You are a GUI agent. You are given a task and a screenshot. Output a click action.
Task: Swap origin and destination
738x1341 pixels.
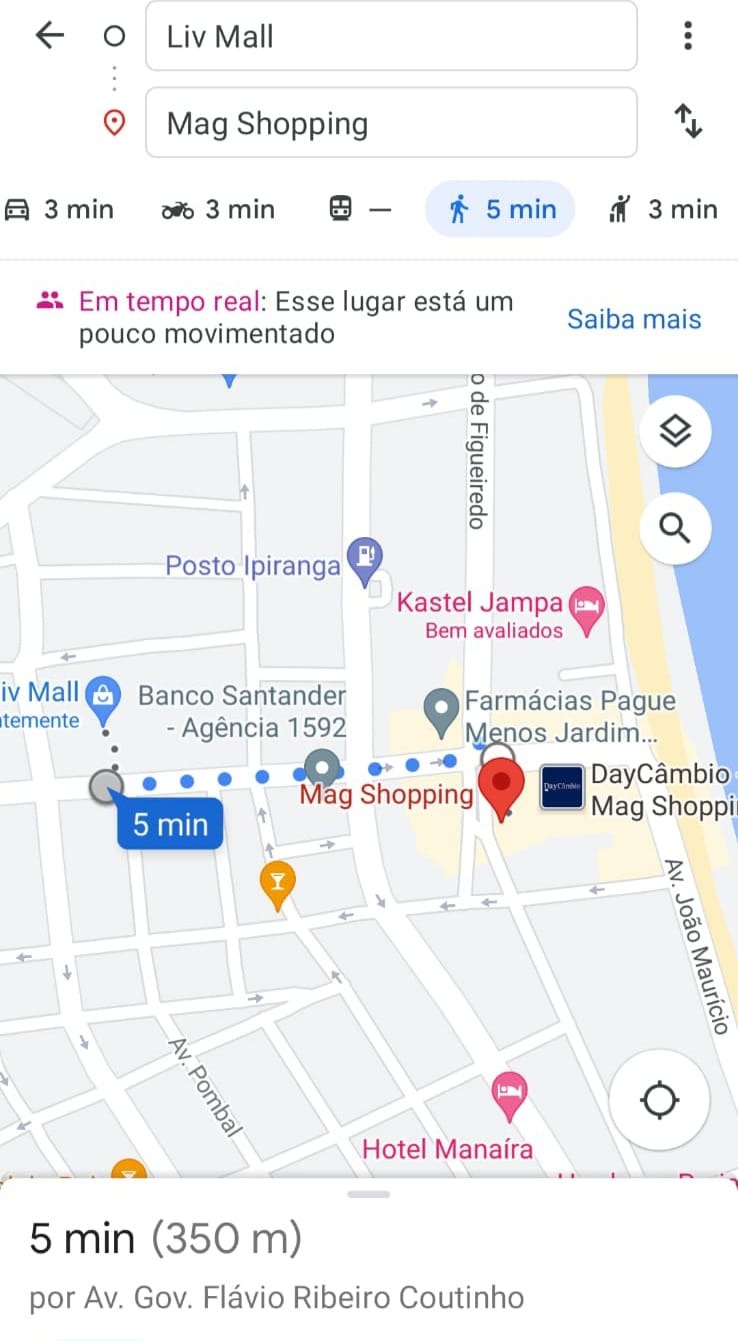click(x=687, y=122)
